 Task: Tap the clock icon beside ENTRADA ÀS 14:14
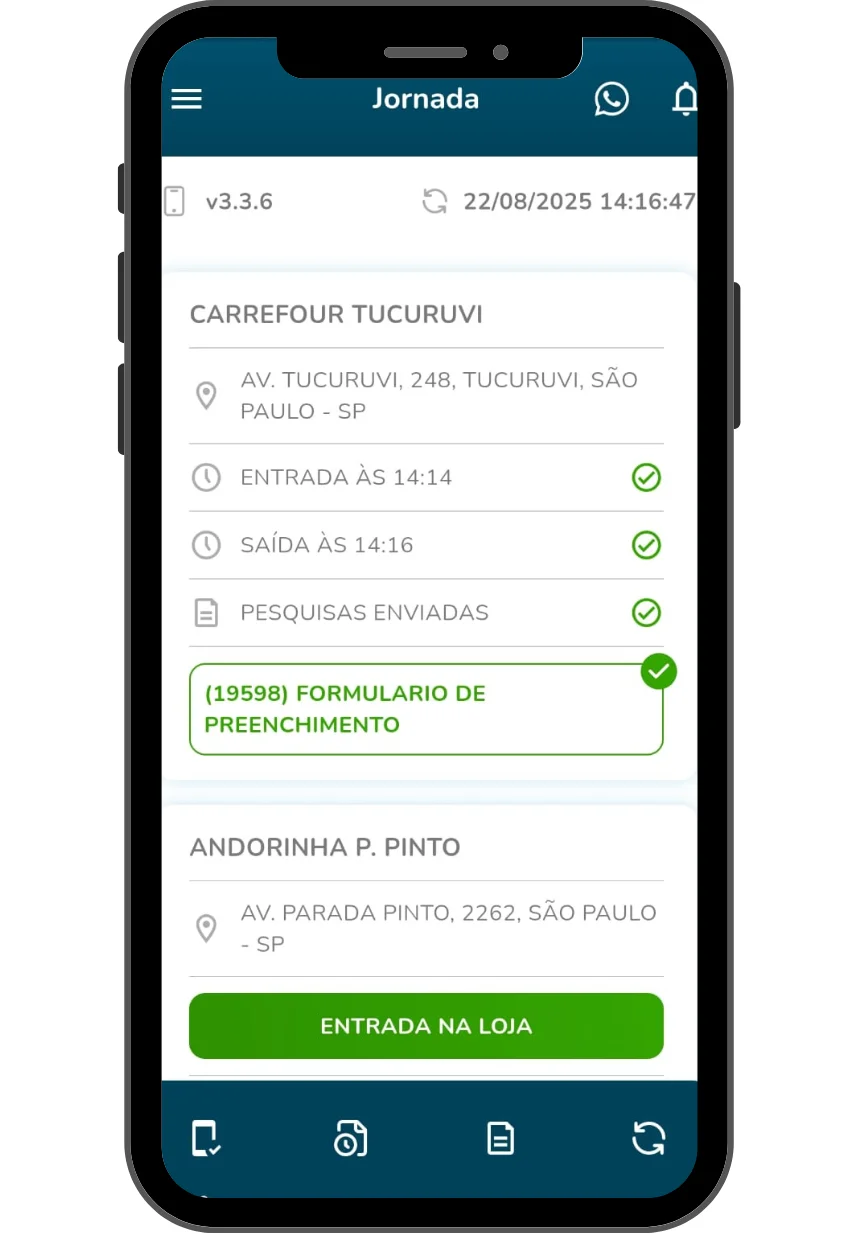point(206,477)
